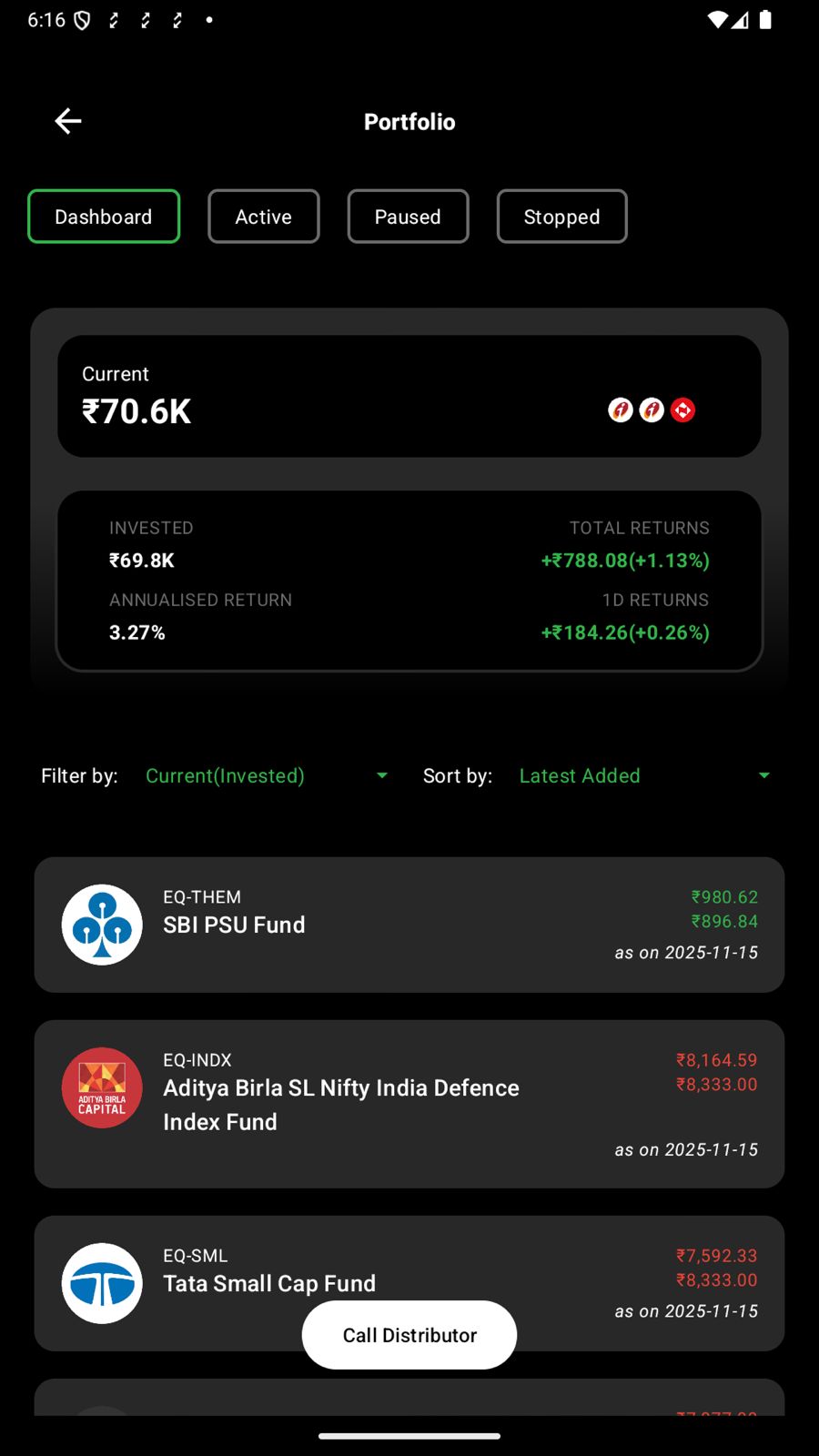This screenshot has height=1456, width=819.
Task: Open the SBI PSU Fund entry
Action: [x=409, y=925]
